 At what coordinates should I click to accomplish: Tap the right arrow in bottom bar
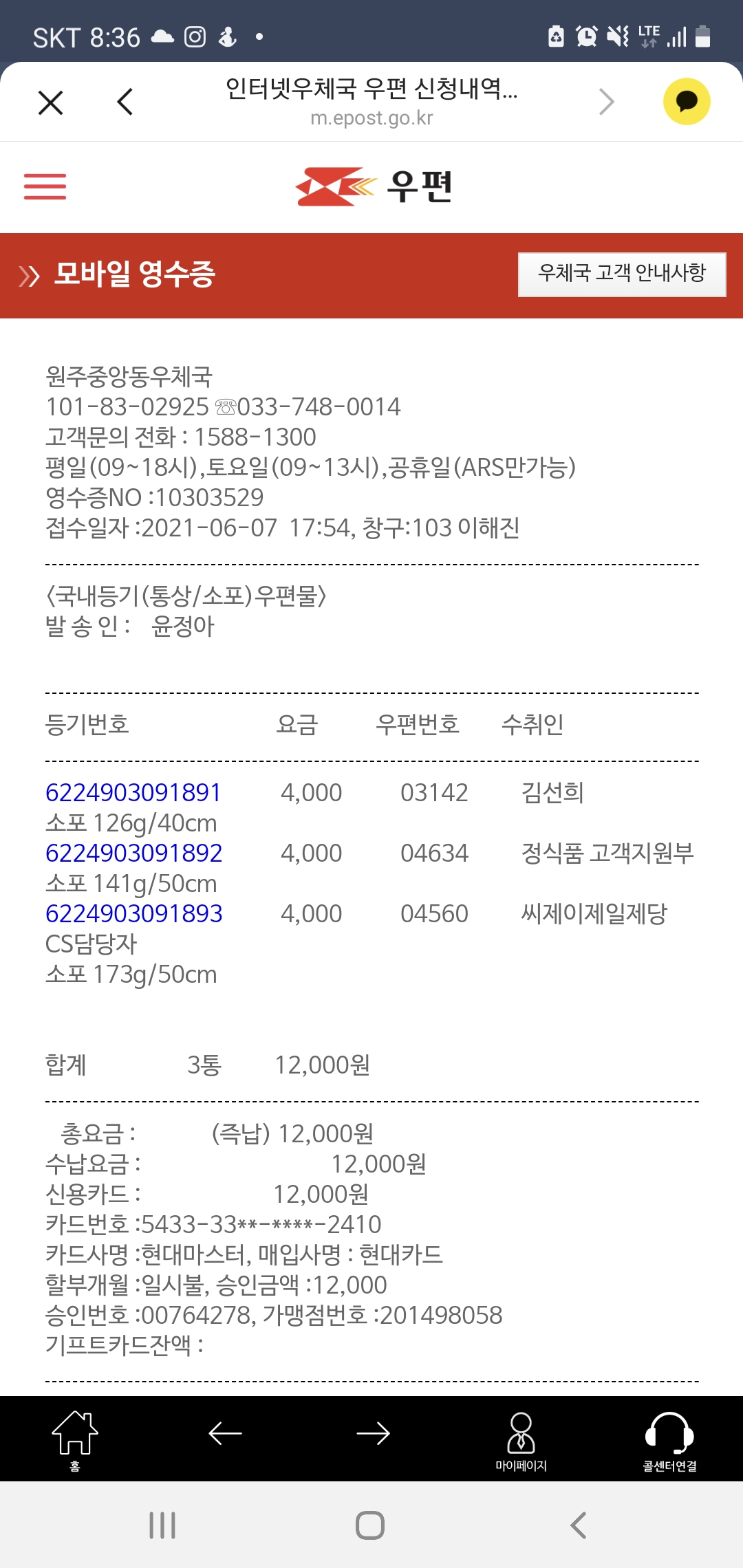373,1434
